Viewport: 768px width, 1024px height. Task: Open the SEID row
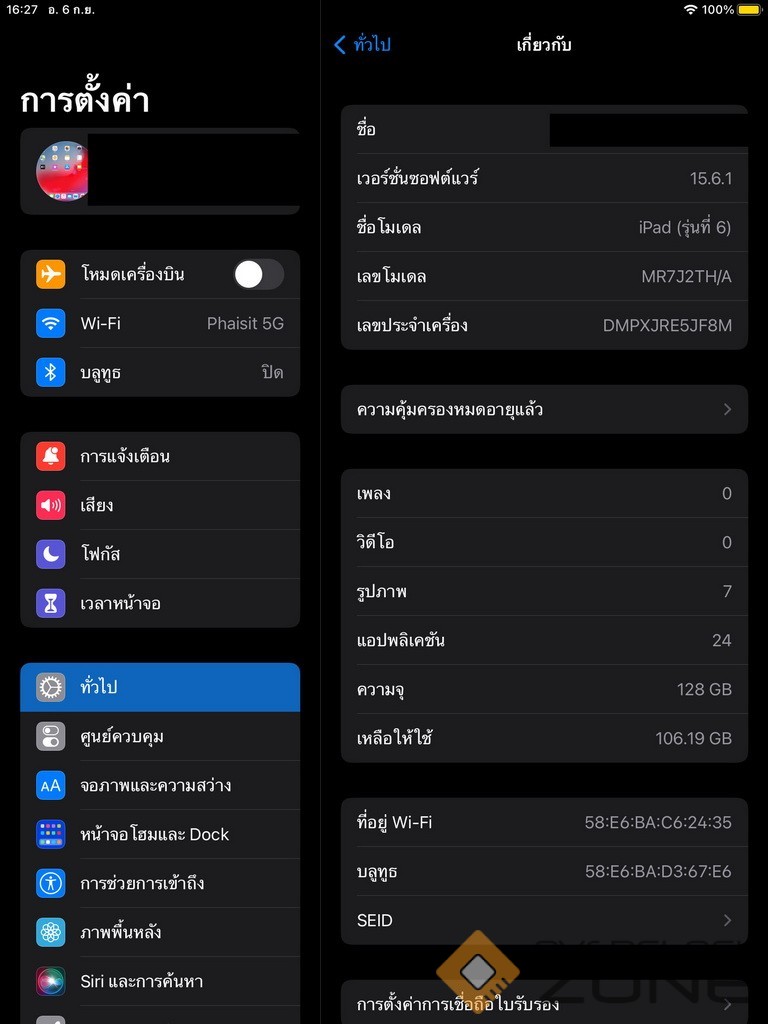point(544,920)
